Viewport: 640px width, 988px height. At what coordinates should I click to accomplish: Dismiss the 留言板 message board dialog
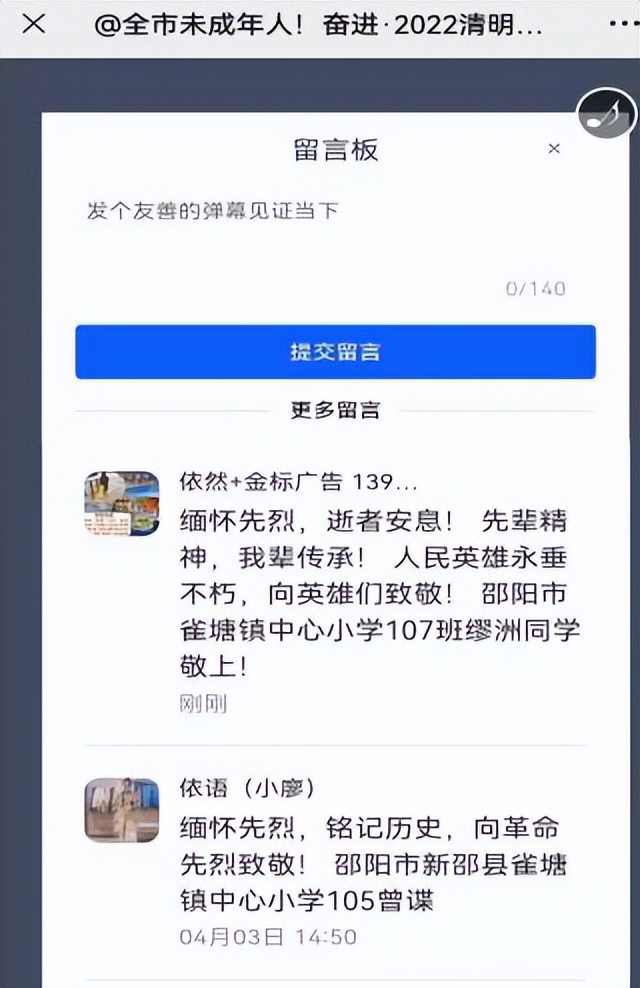click(554, 149)
